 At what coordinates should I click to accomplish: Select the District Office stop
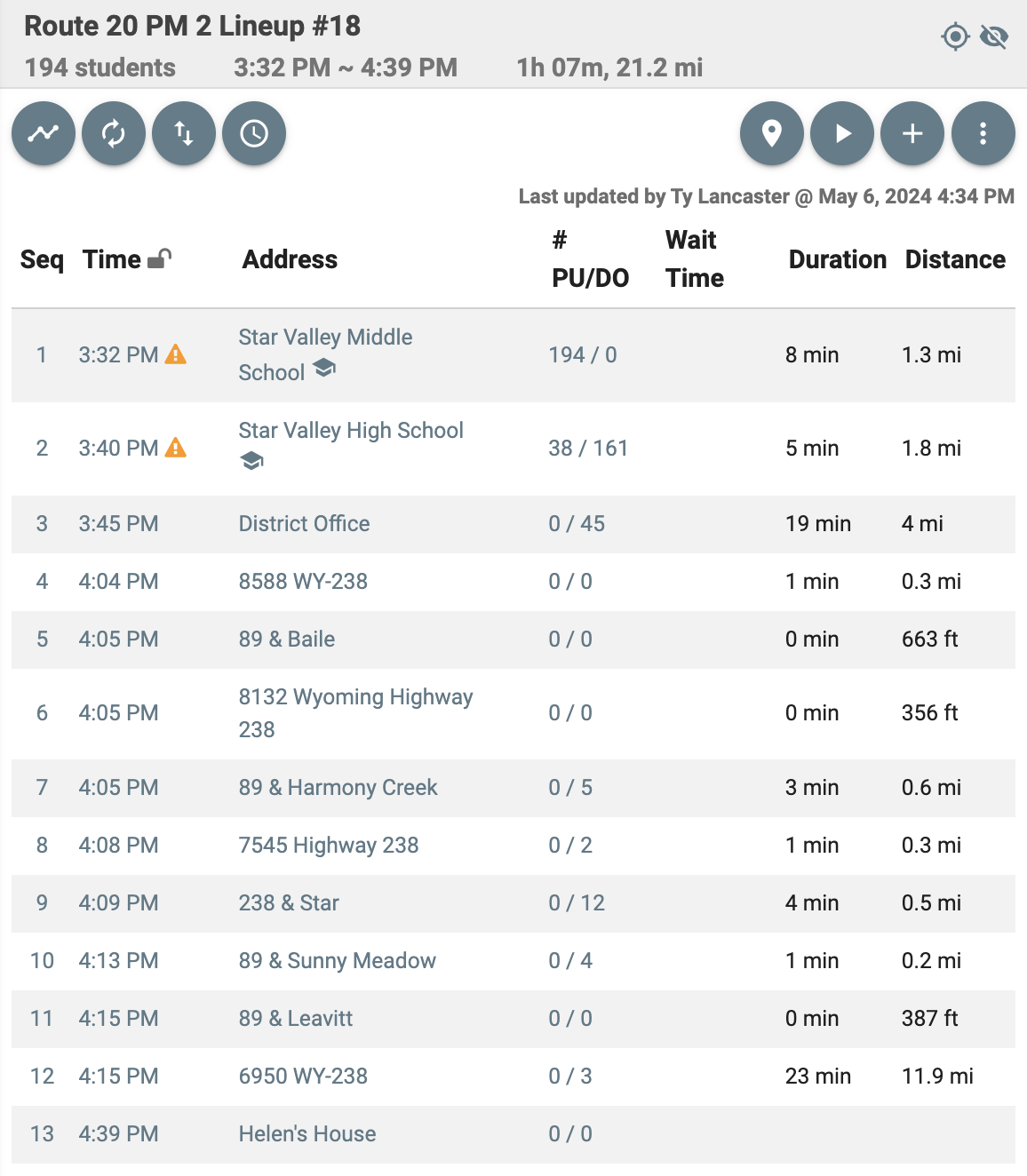pos(304,524)
